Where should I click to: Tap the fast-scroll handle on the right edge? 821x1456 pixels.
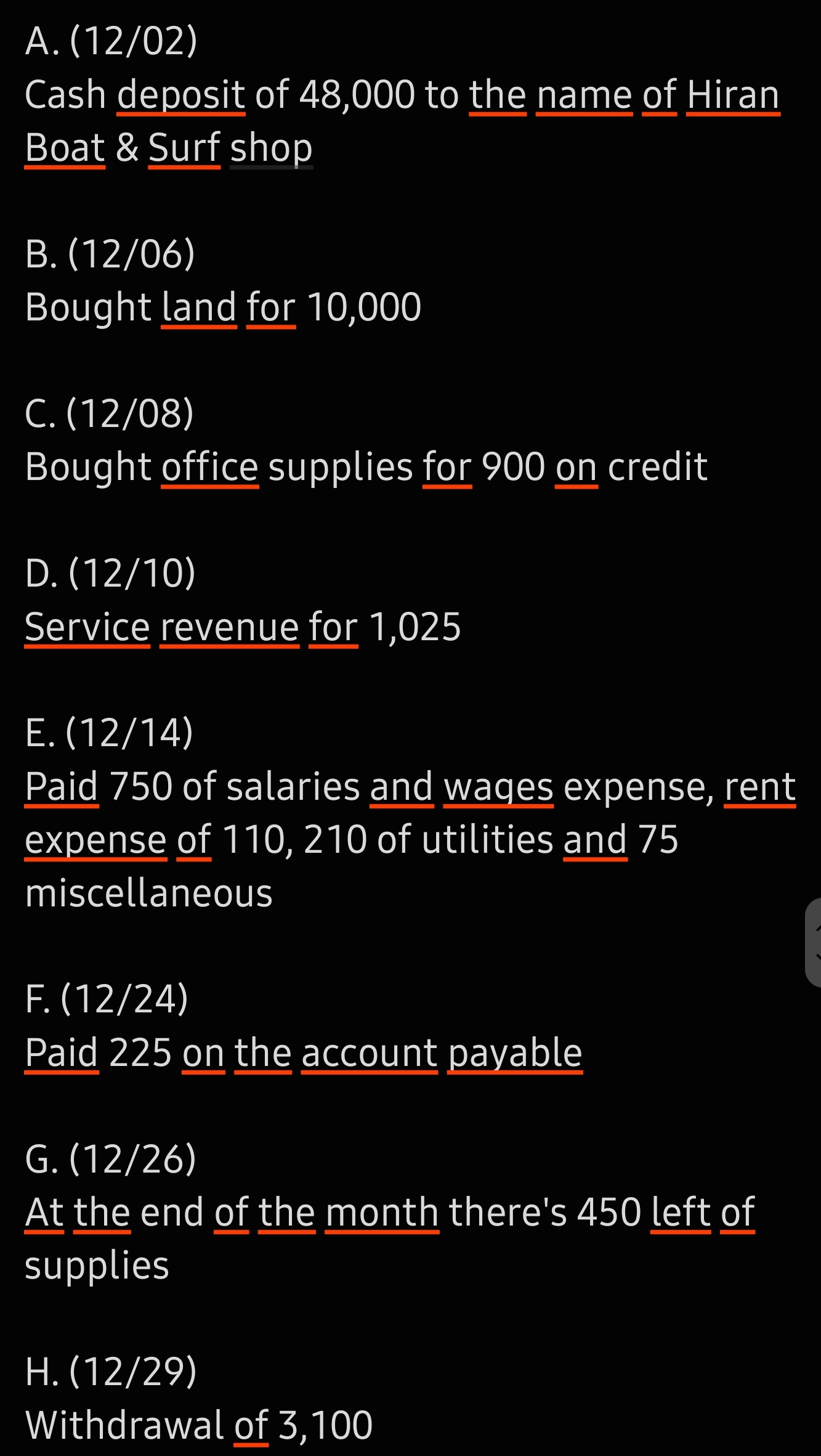point(813,942)
